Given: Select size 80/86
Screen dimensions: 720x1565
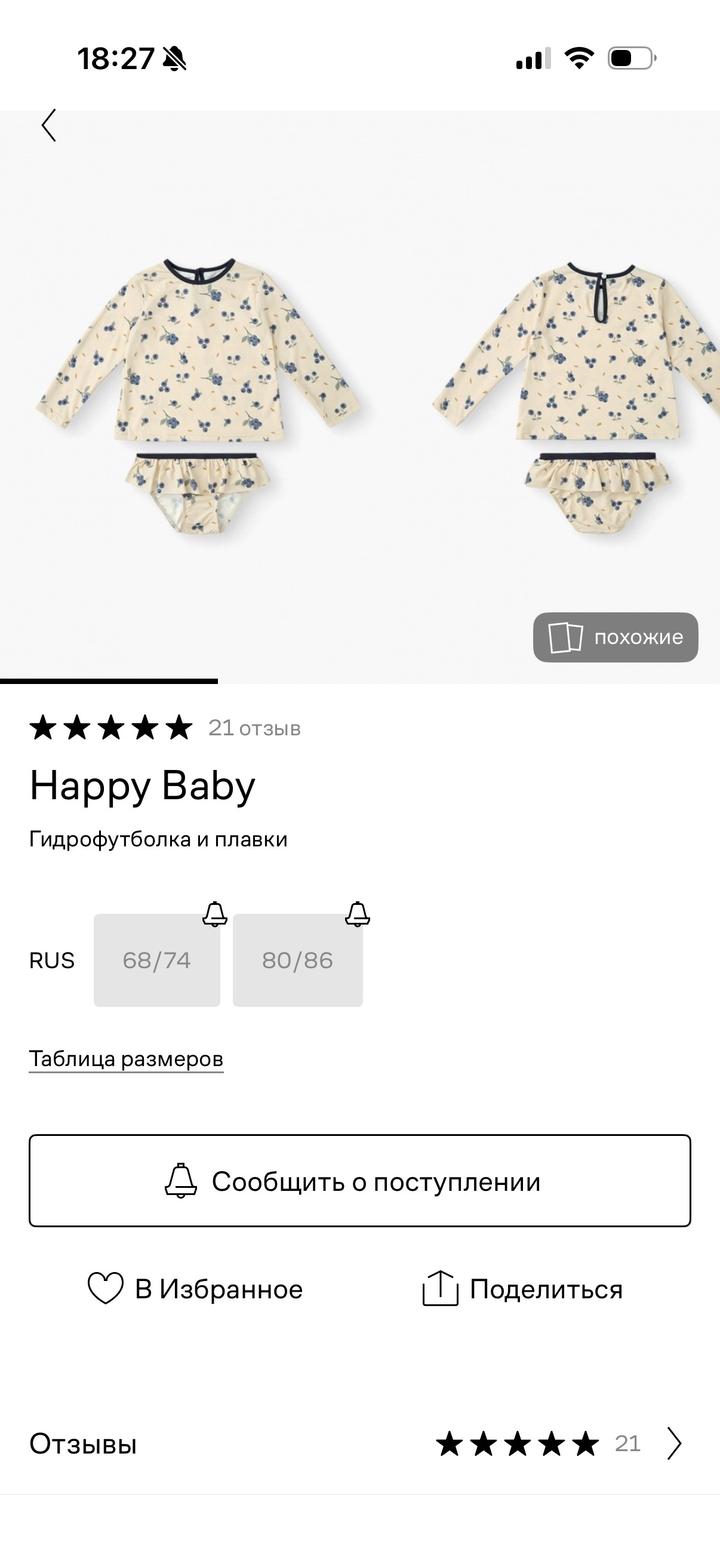Looking at the screenshot, I should (298, 960).
